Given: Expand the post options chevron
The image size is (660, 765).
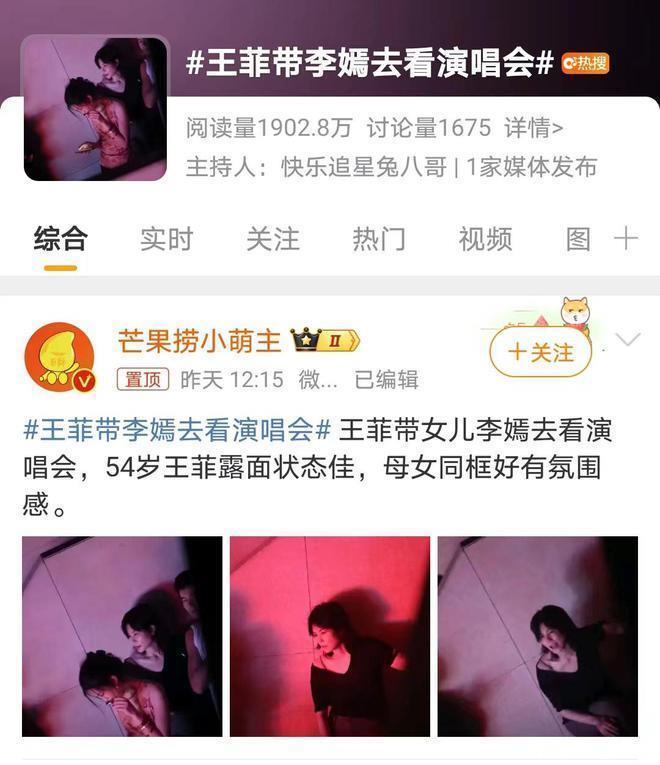Looking at the screenshot, I should pos(627,340).
